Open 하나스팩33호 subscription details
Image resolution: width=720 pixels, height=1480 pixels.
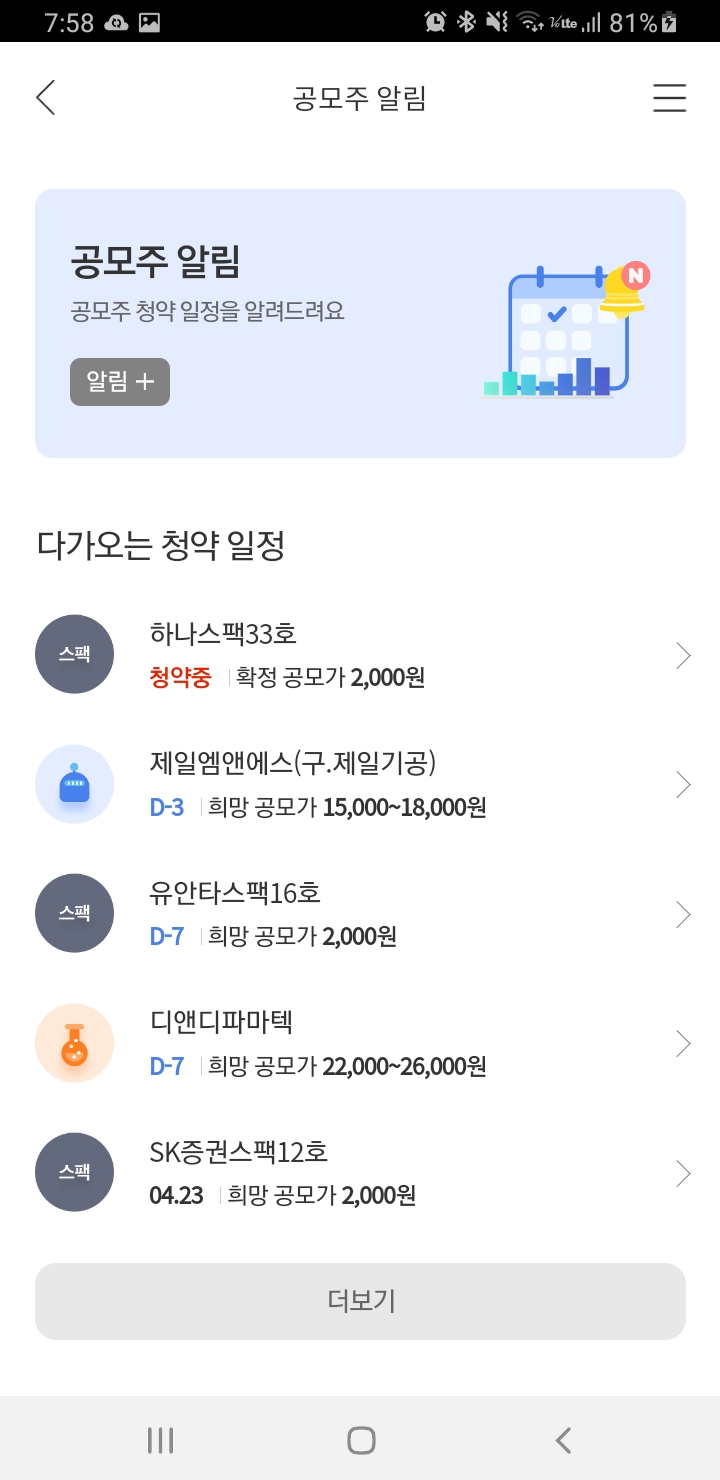360,655
